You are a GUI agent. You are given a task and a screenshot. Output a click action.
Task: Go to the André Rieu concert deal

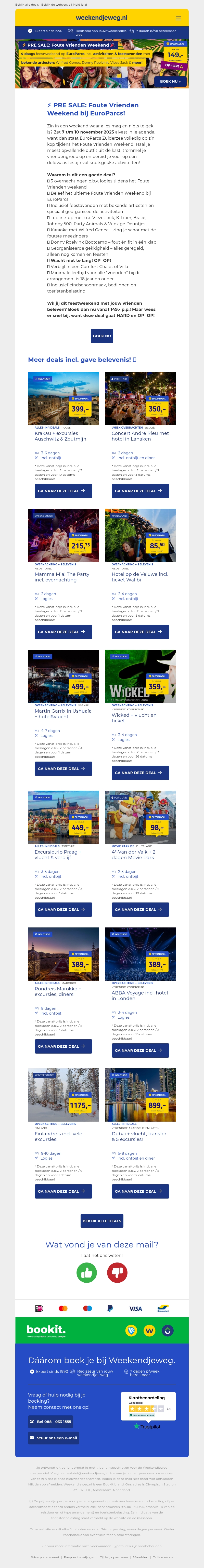pyautogui.click(x=140, y=491)
